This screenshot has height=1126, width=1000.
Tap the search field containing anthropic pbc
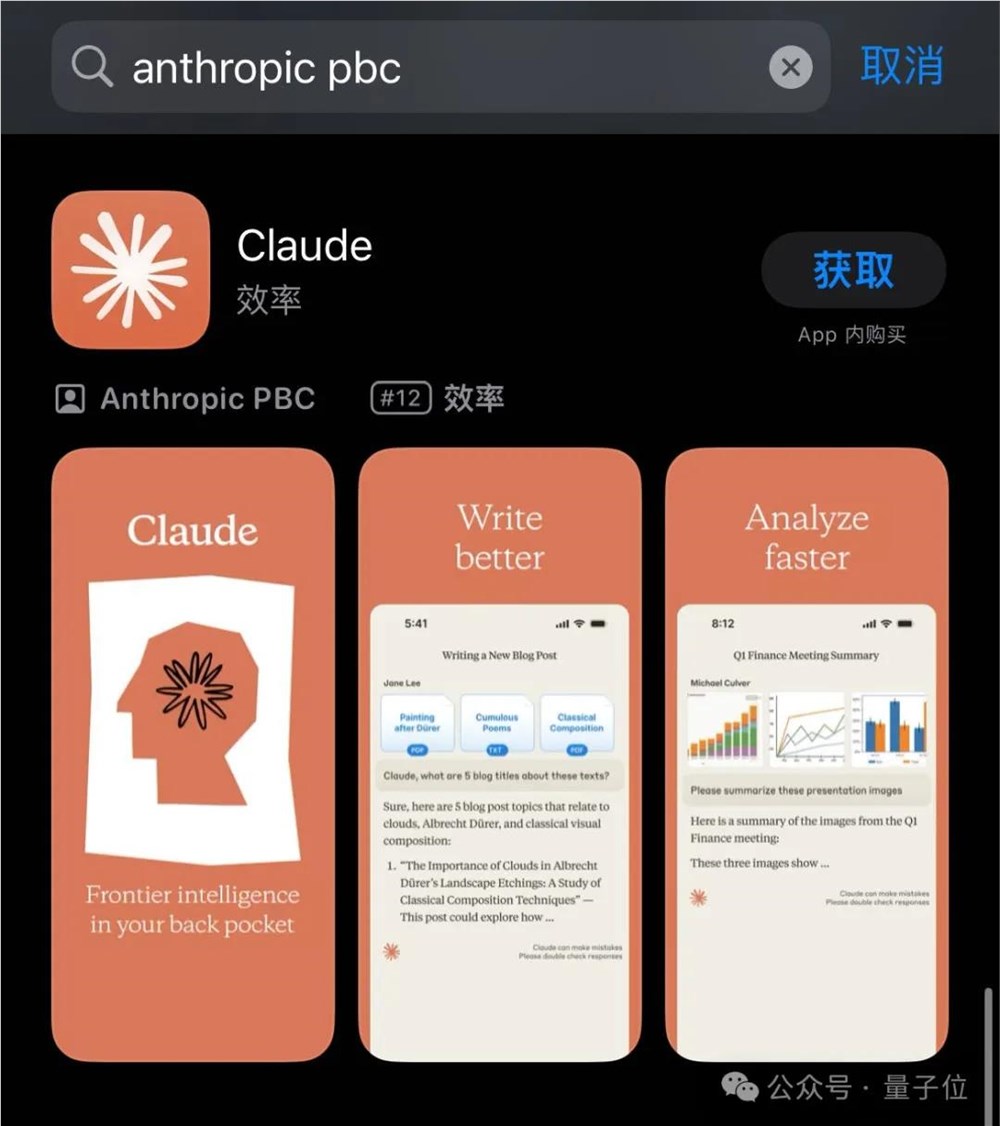coord(420,68)
